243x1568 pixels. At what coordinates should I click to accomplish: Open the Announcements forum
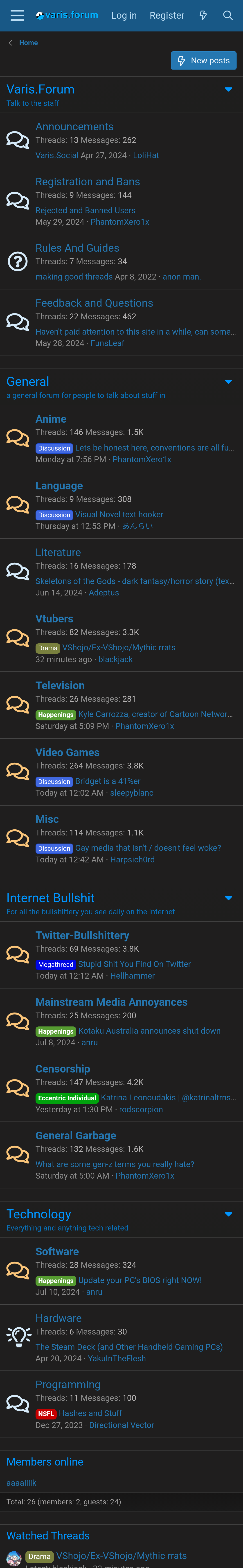click(74, 127)
